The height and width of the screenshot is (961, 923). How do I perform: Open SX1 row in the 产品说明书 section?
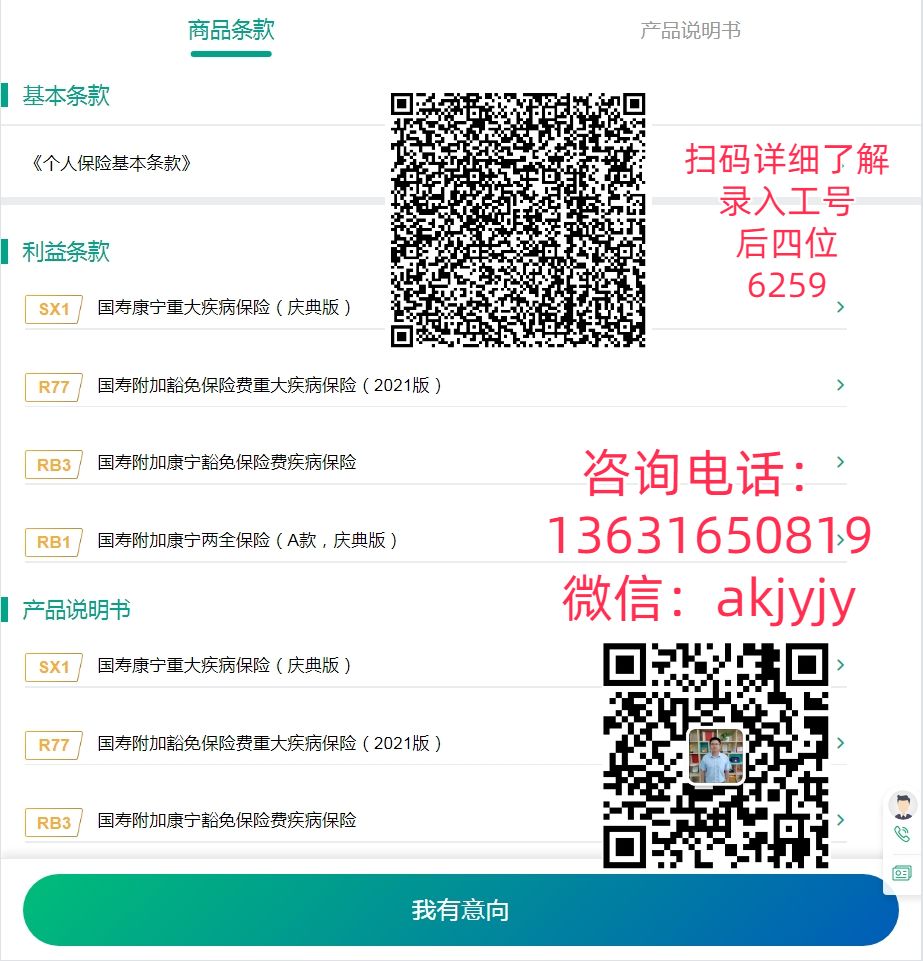click(225, 665)
